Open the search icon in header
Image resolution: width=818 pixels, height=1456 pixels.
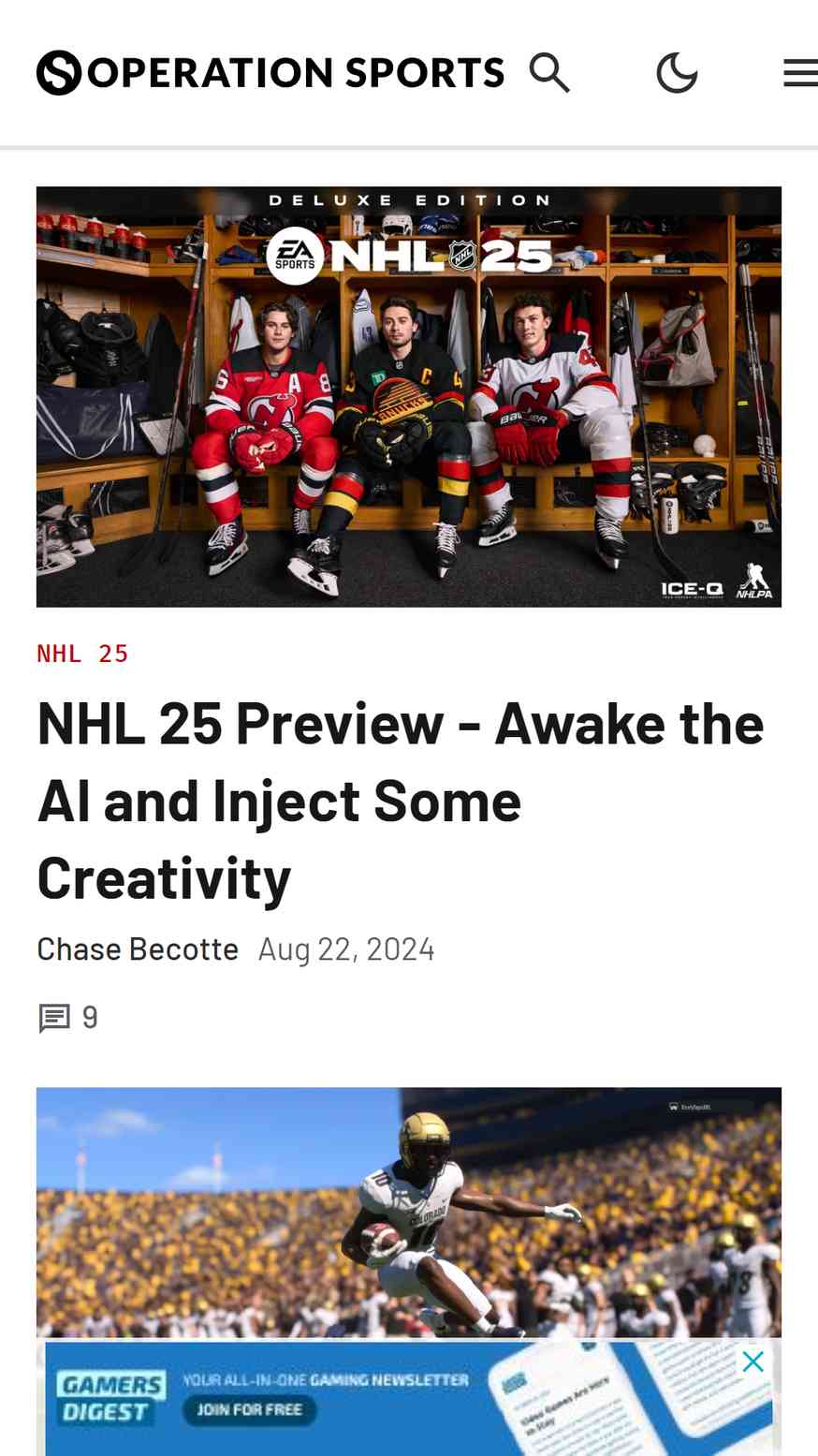pyautogui.click(x=549, y=73)
